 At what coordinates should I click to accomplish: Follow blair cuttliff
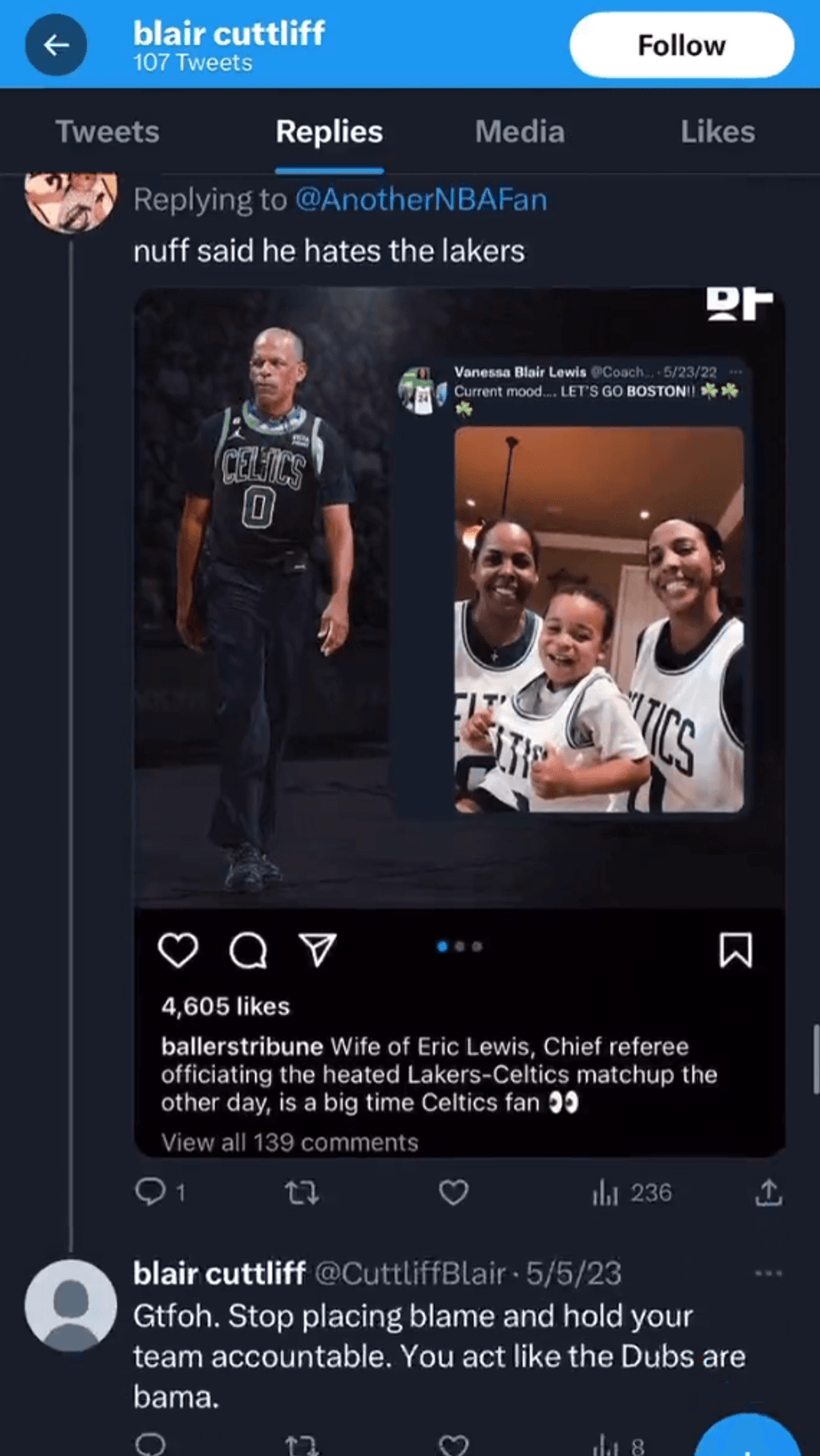tap(681, 45)
